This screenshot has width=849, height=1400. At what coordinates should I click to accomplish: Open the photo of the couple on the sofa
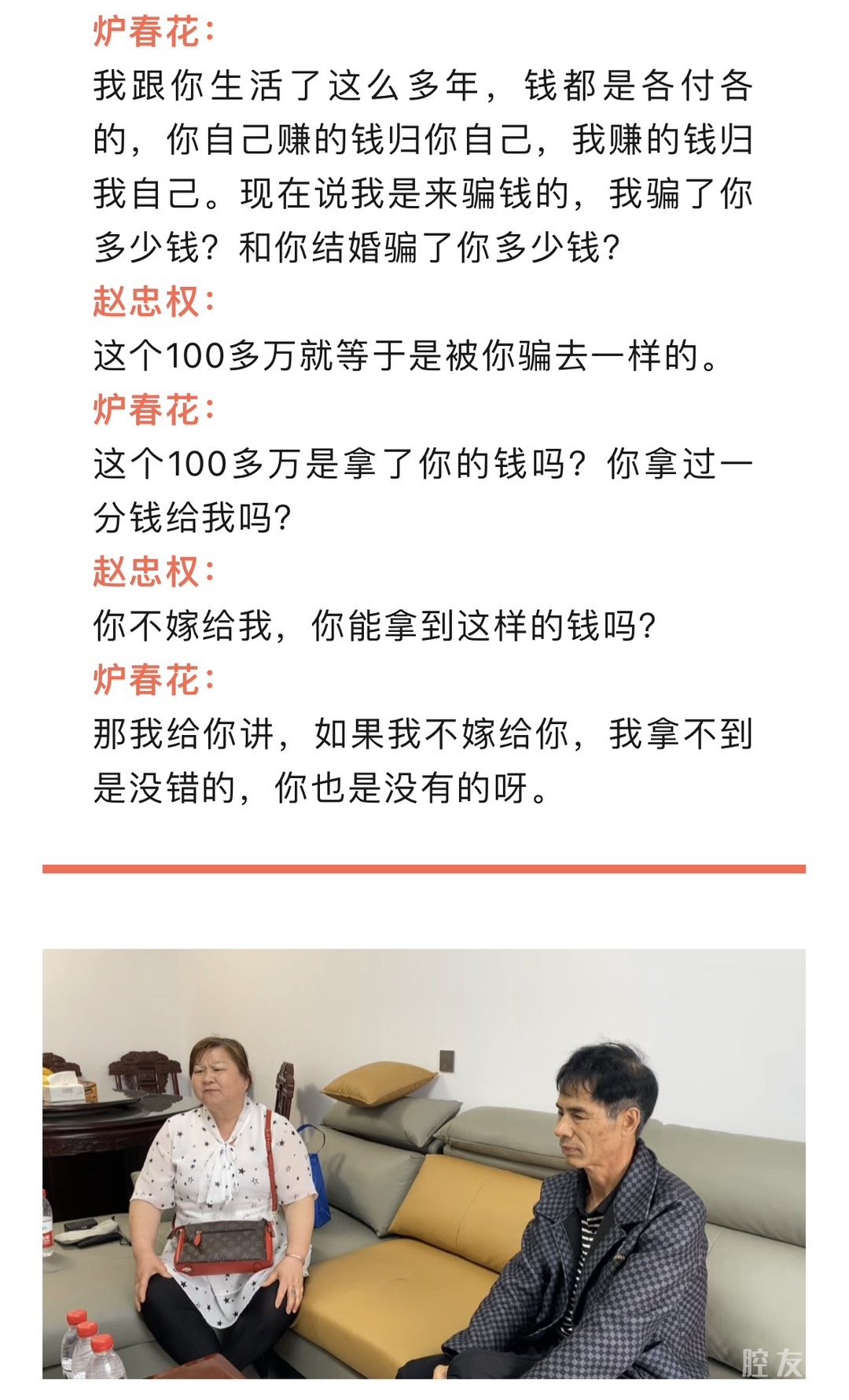point(424,1163)
